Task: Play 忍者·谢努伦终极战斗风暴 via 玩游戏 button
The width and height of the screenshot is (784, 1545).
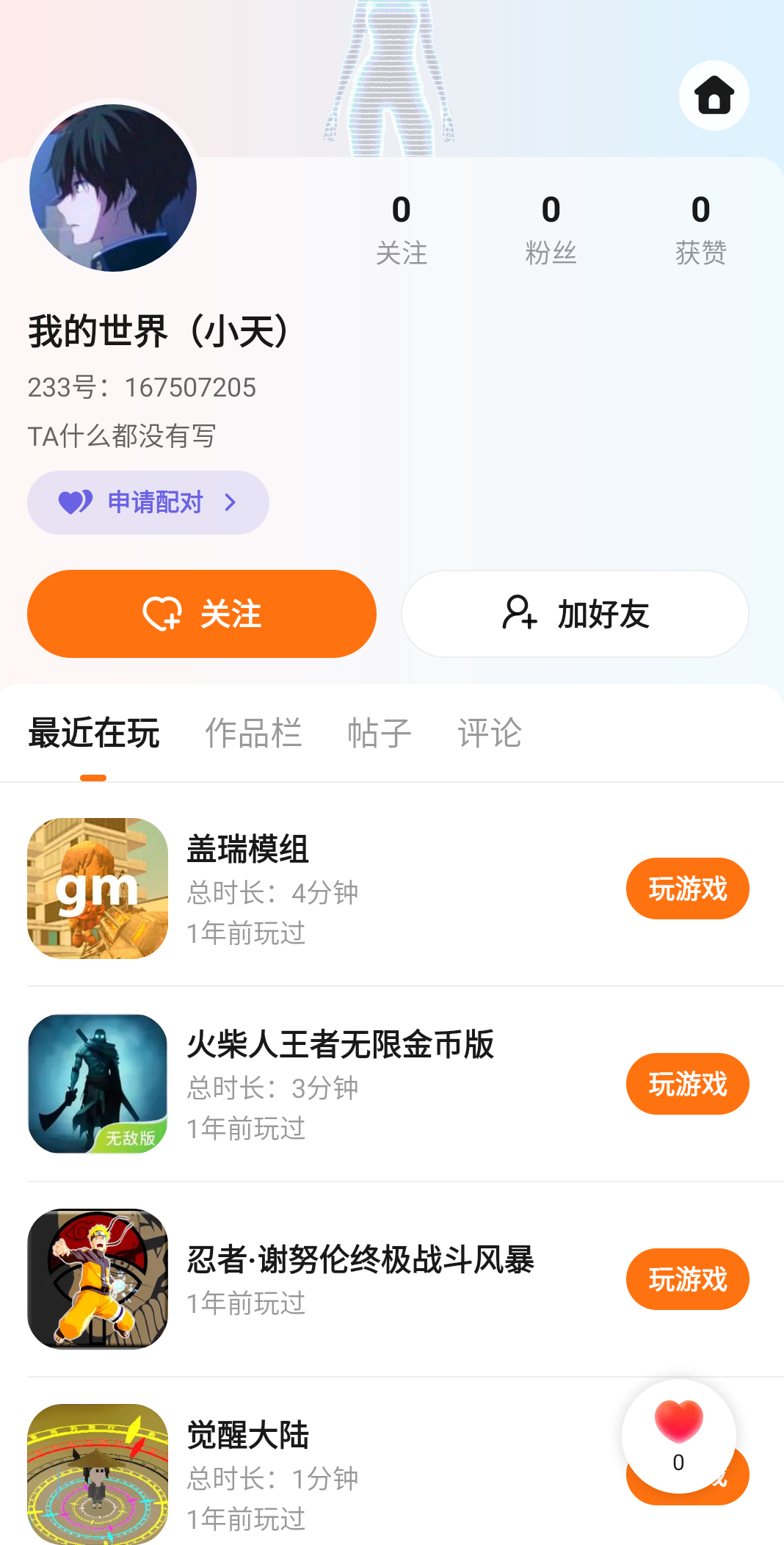Action: (687, 1279)
